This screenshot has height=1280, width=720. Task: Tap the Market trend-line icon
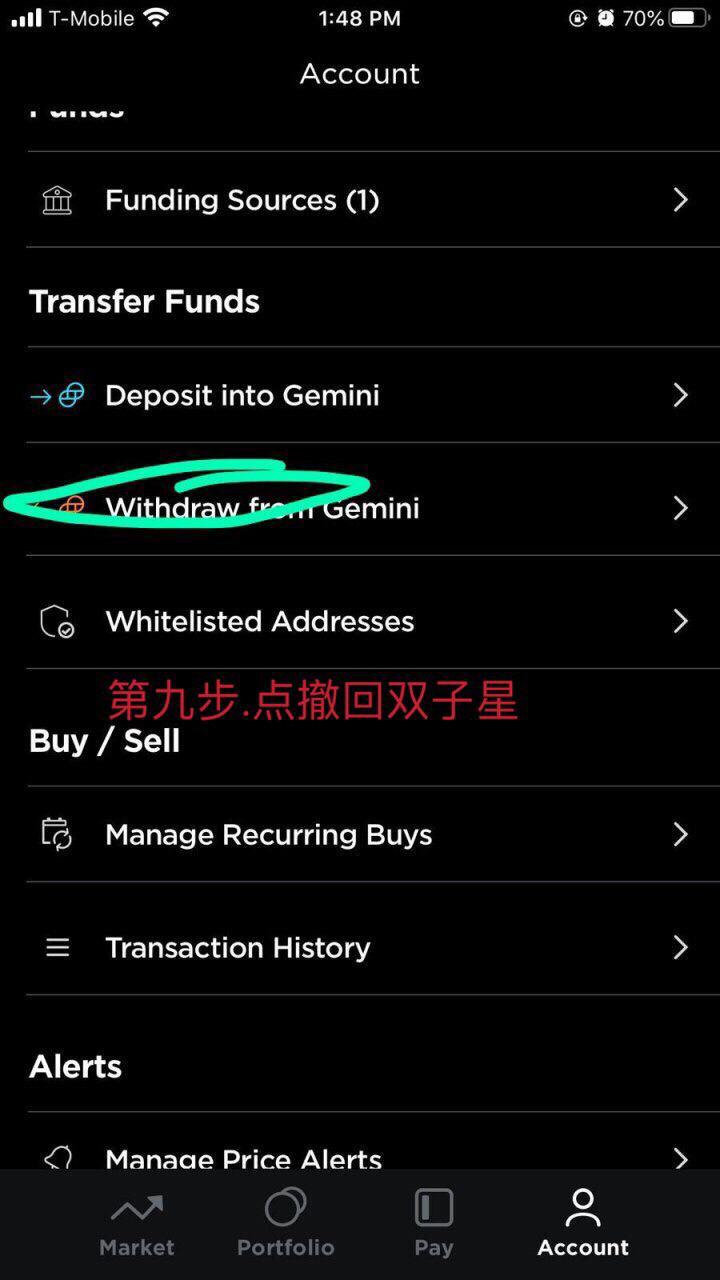[137, 1208]
